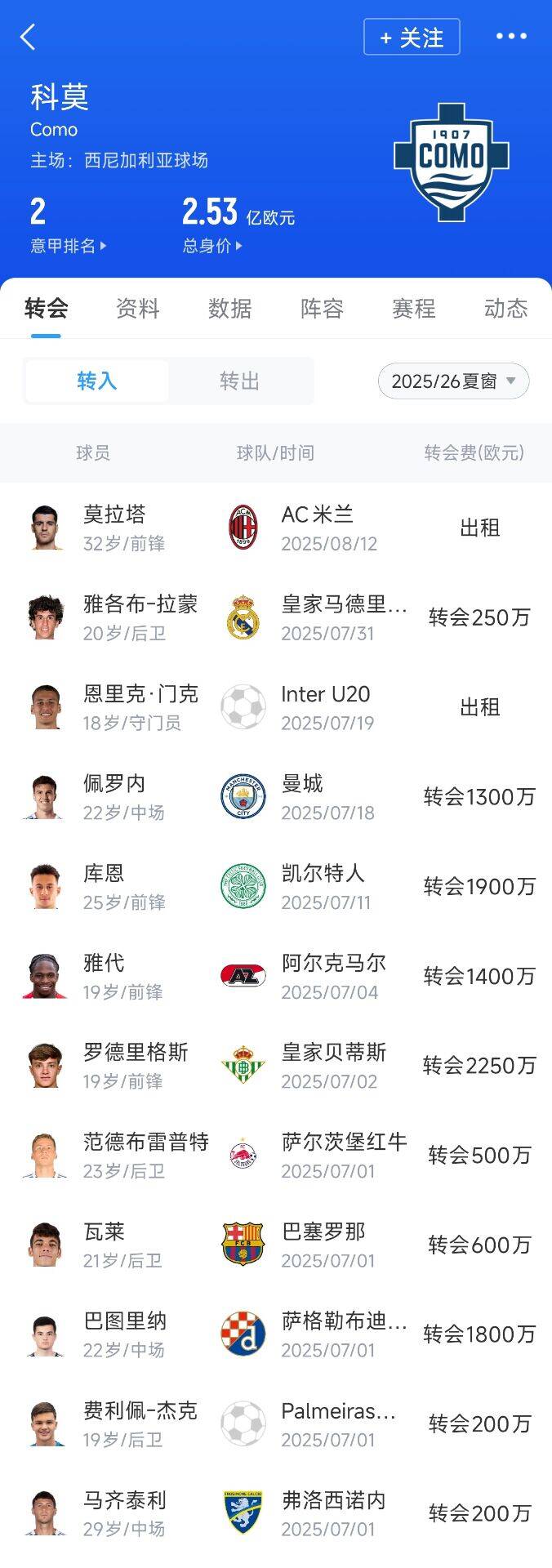View the 罗德里格斯 transfer row
Viewport: 552px width, 1568px height.
point(276,1066)
